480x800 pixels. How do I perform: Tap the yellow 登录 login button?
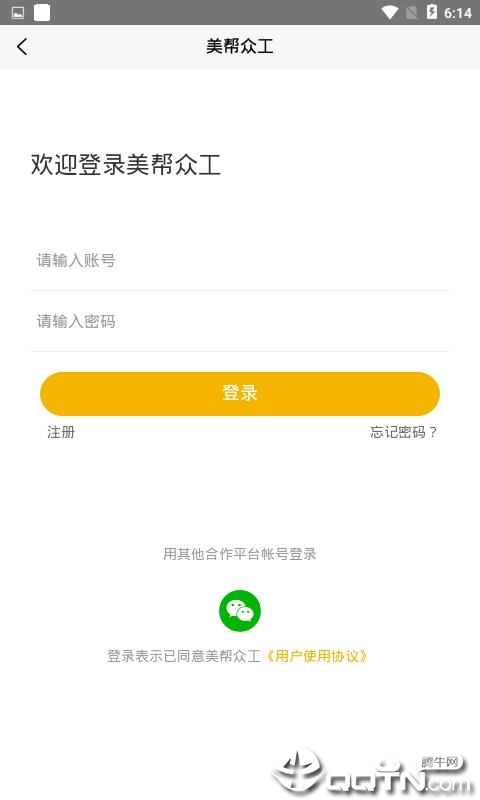(x=240, y=393)
